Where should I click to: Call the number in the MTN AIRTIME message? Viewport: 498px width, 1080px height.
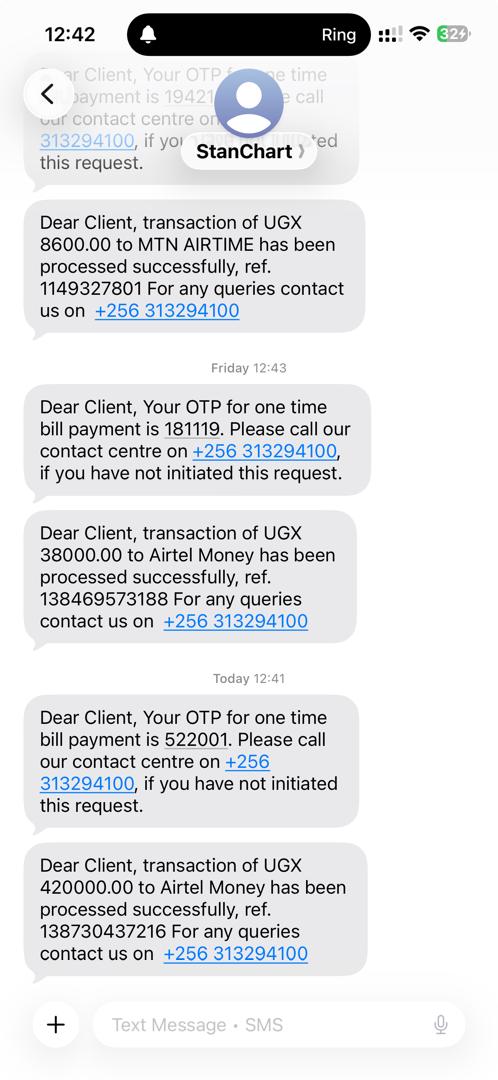167,311
